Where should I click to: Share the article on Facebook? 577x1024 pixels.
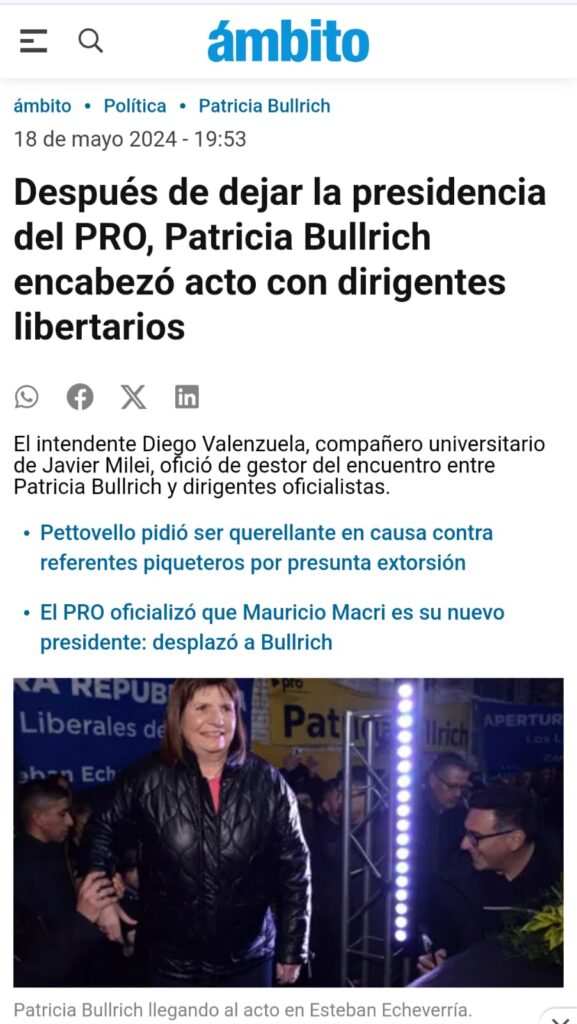coord(80,397)
